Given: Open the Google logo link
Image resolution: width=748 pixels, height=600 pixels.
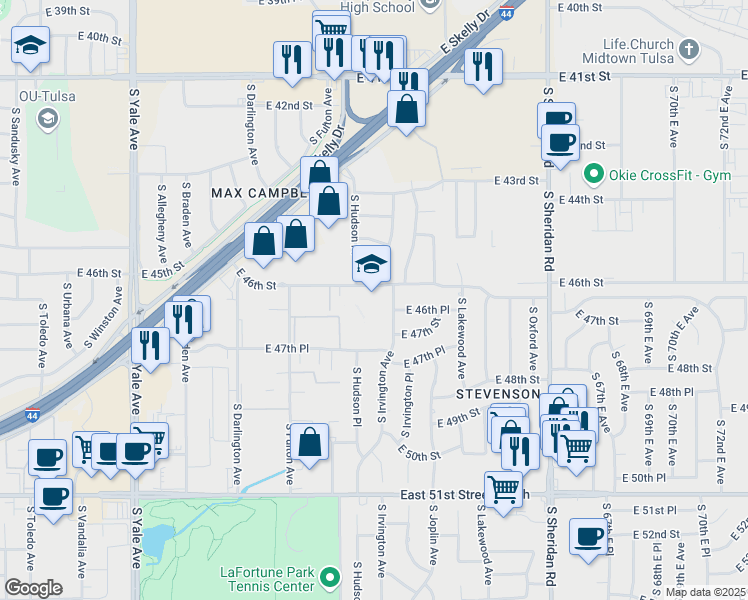Looking at the screenshot, I should (x=33, y=588).
